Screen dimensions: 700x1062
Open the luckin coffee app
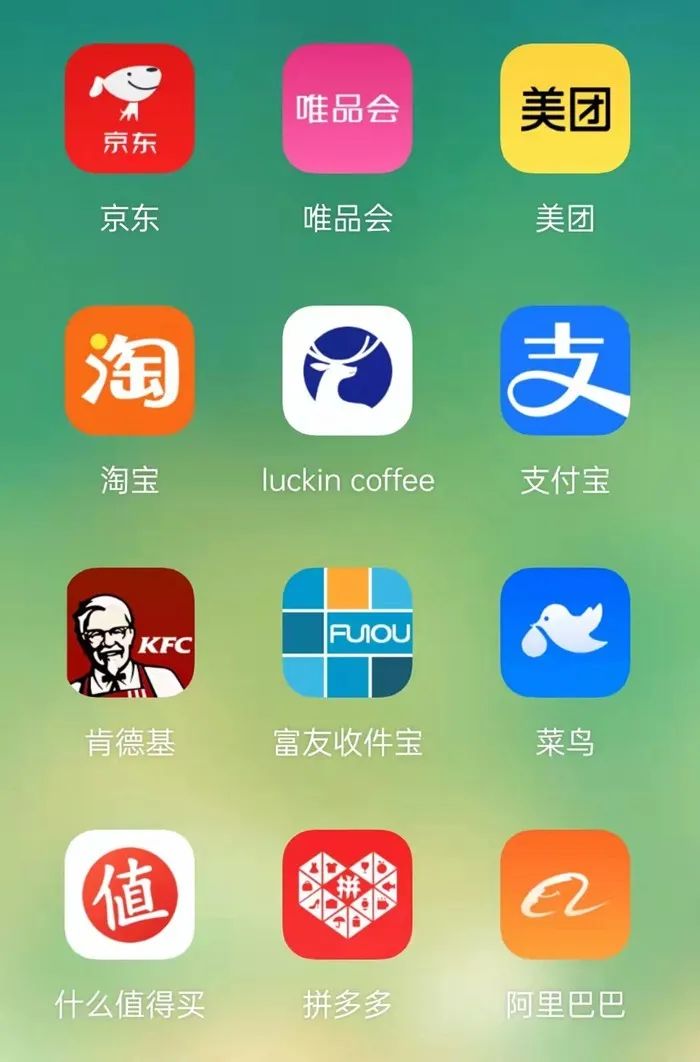click(x=347, y=371)
